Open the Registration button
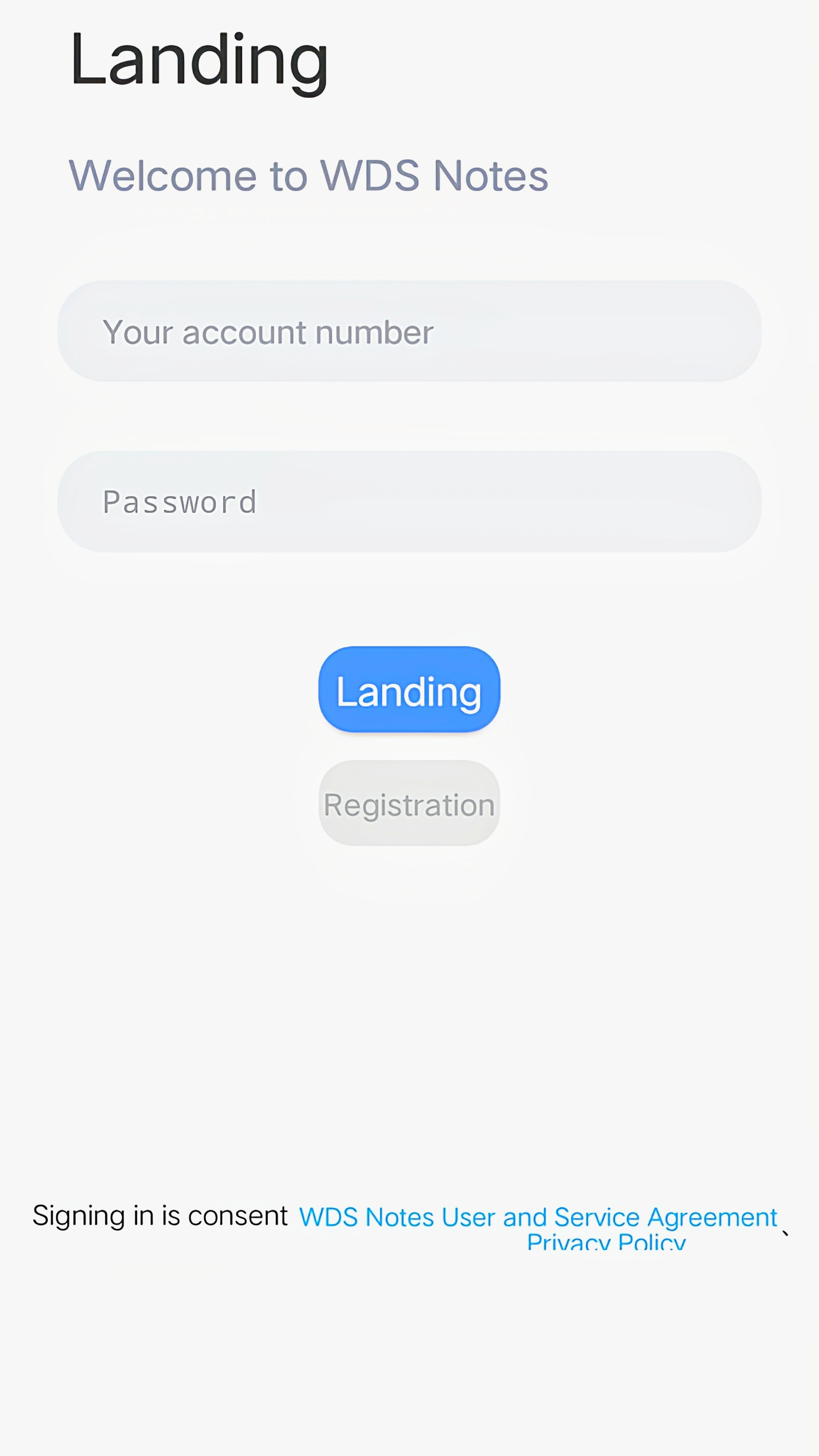 409,803
